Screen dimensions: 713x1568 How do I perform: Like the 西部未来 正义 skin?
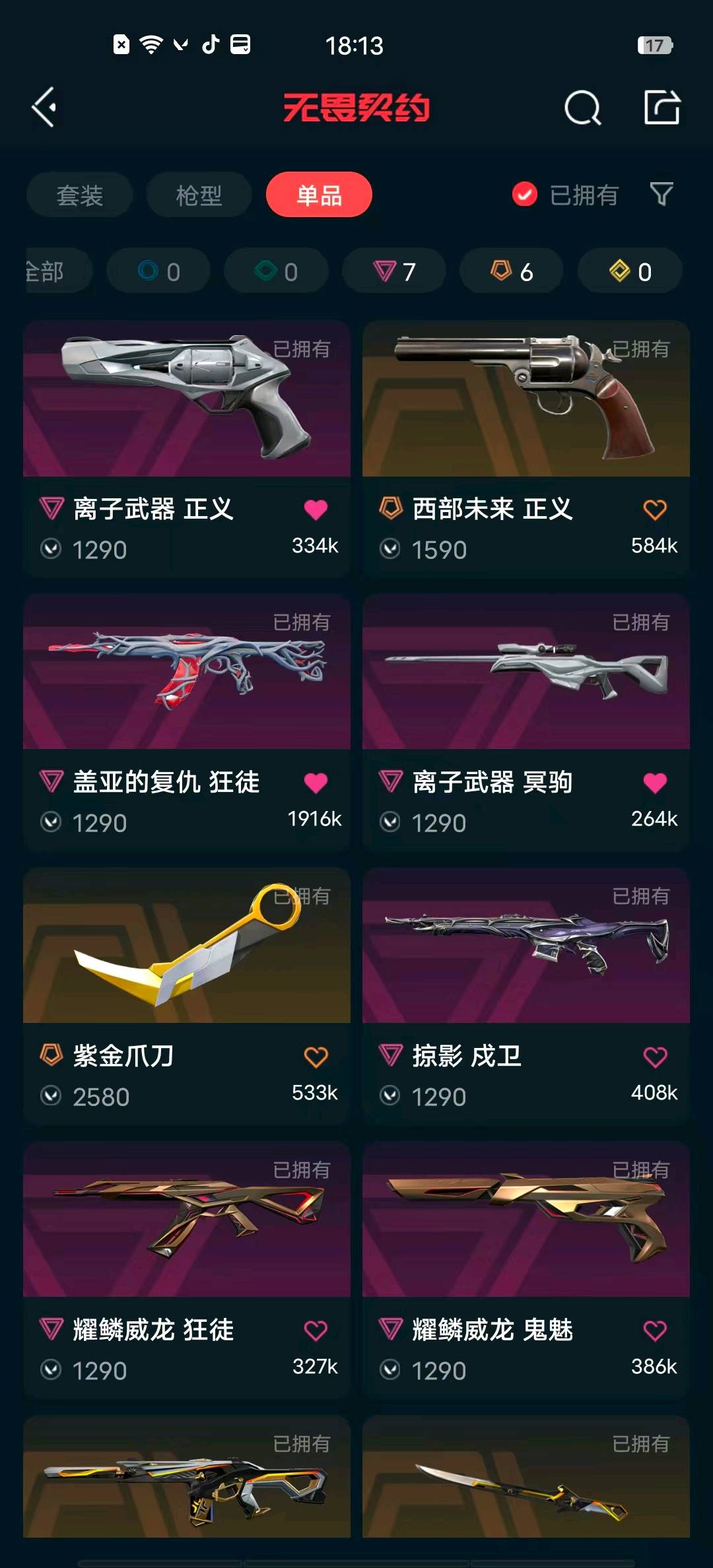point(655,509)
